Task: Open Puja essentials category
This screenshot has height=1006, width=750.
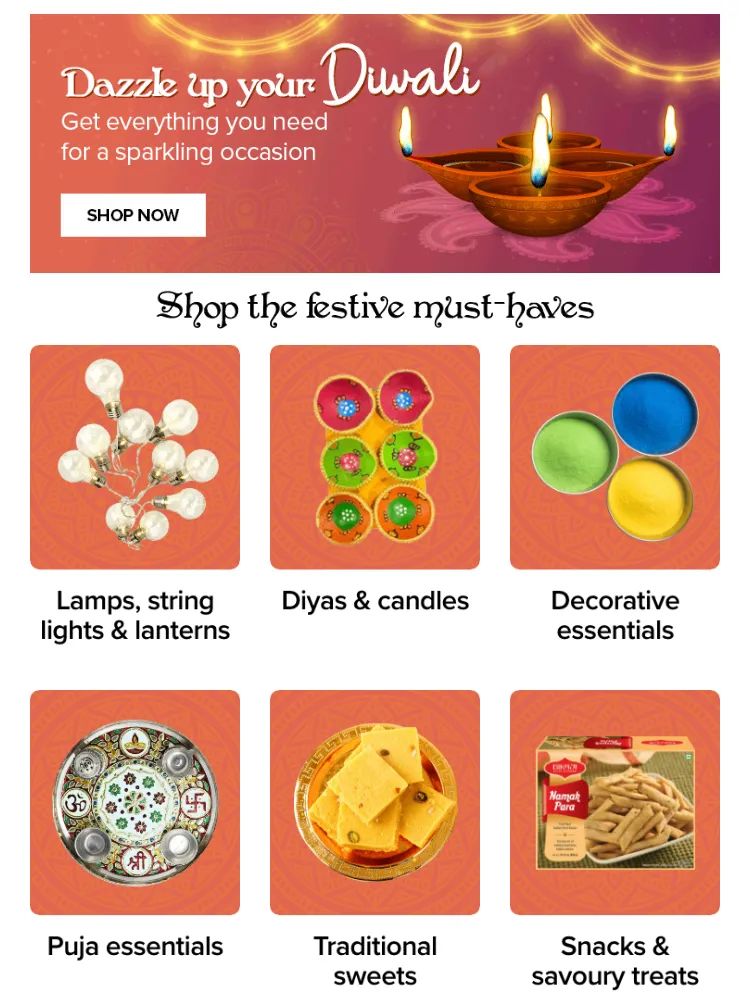Action: [x=135, y=802]
